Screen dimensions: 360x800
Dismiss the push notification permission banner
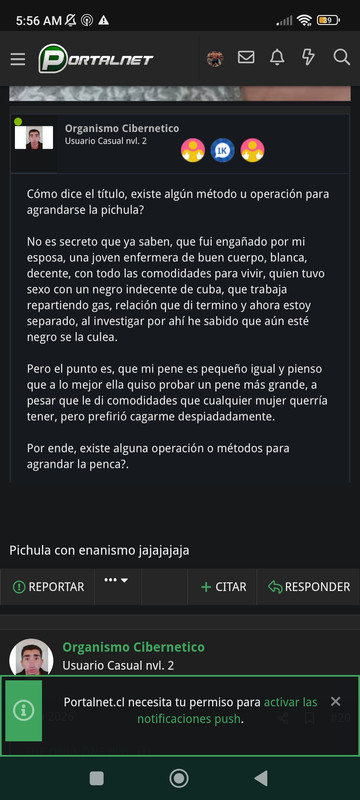tap(336, 702)
